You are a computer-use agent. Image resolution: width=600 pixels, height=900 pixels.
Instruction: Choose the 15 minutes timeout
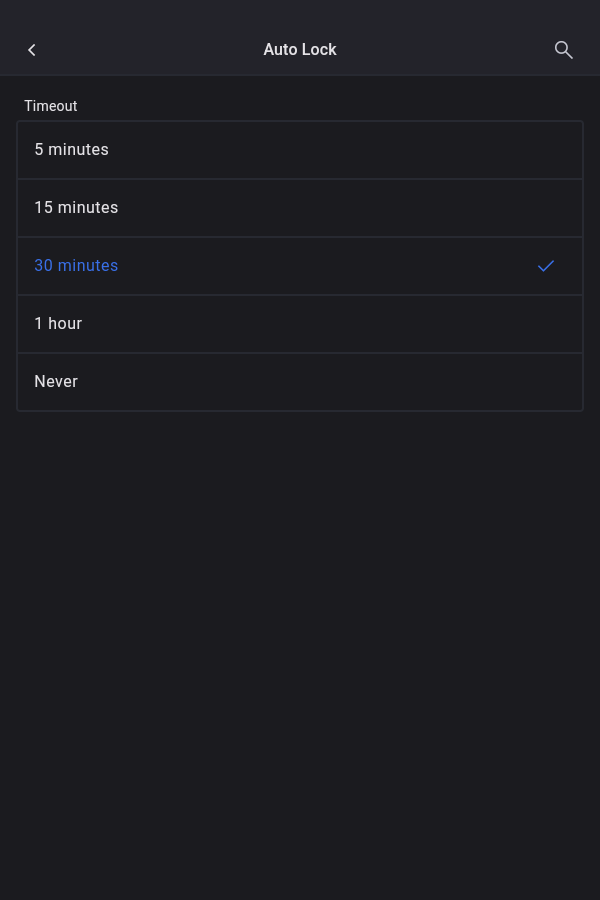point(300,208)
